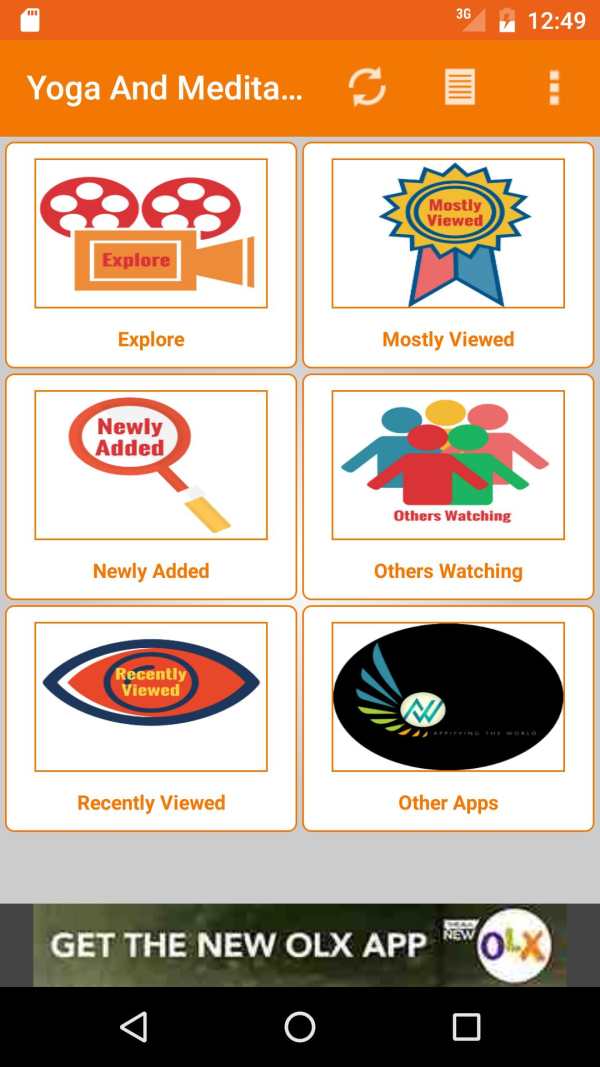Tap the refresh icon in the app bar
Screen dimensions: 600x1067
tap(367, 87)
